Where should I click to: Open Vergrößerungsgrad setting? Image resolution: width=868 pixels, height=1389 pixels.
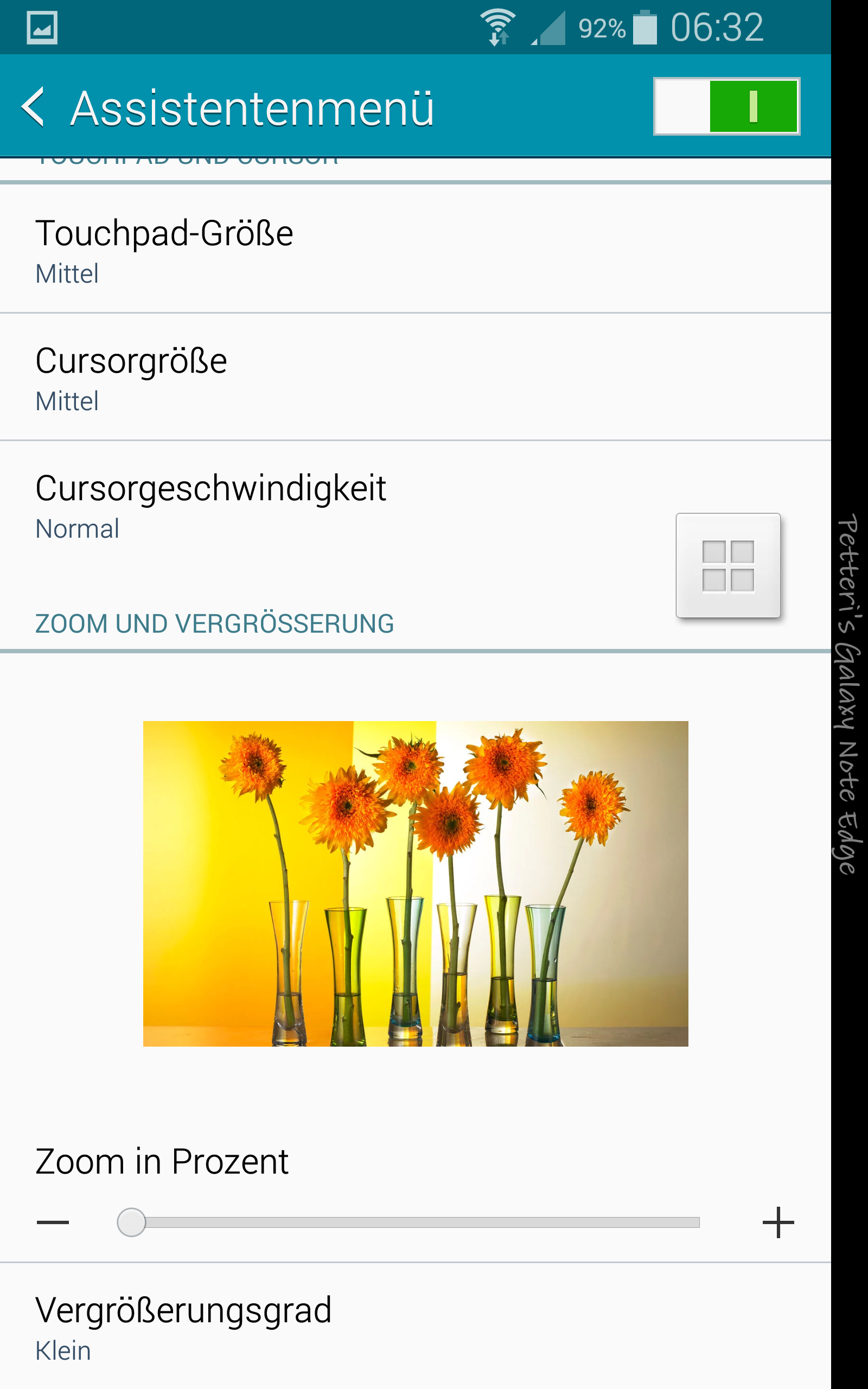(x=416, y=1327)
